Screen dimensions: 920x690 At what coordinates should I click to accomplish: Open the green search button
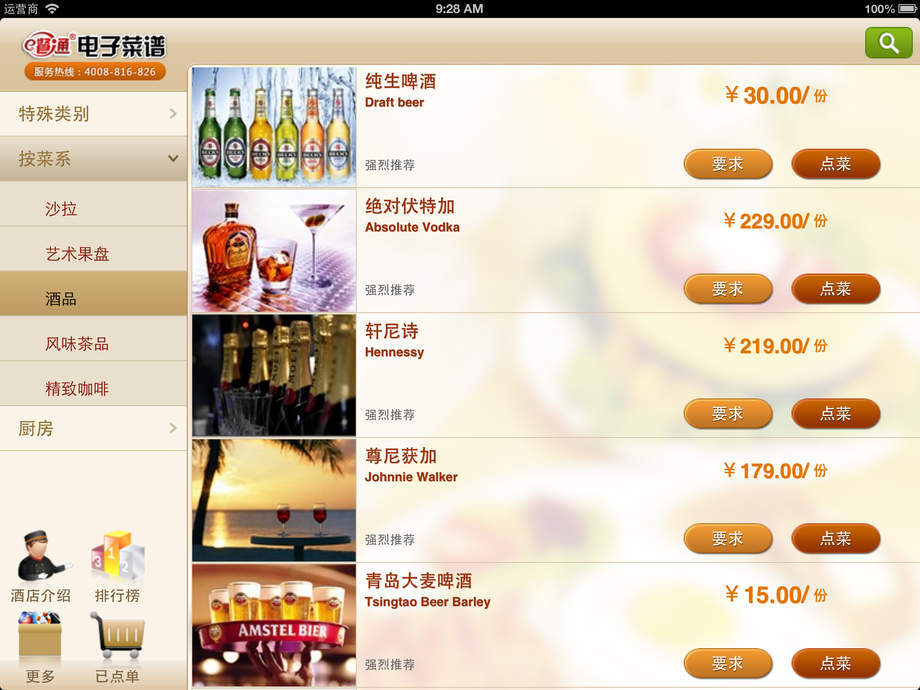(x=888, y=43)
